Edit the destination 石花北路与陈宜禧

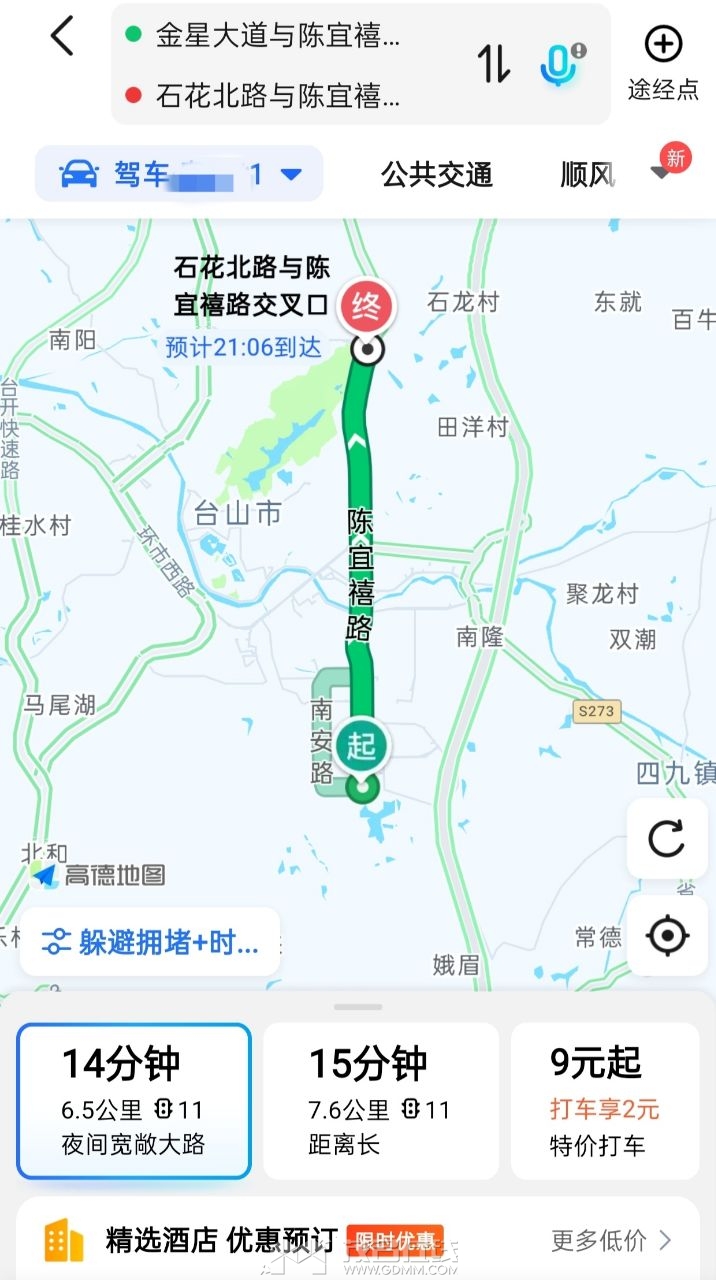(278, 96)
